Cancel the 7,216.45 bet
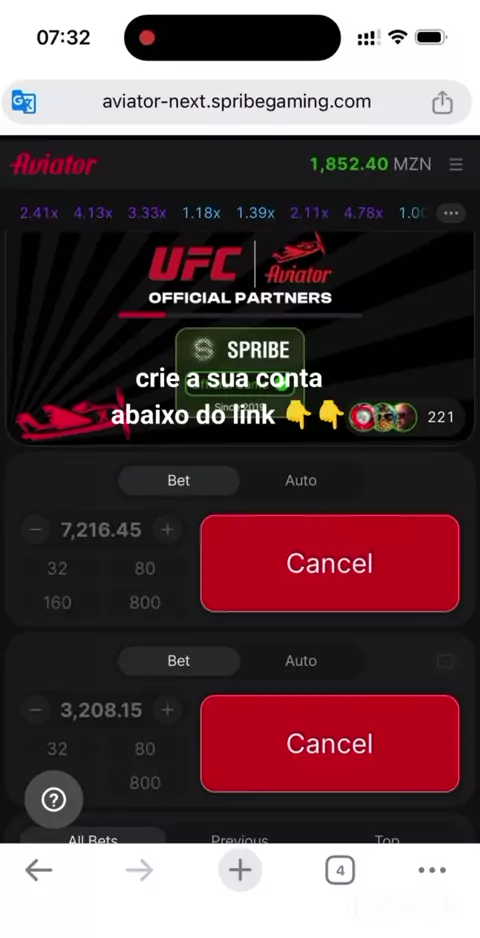This screenshot has width=480, height=938. (330, 563)
